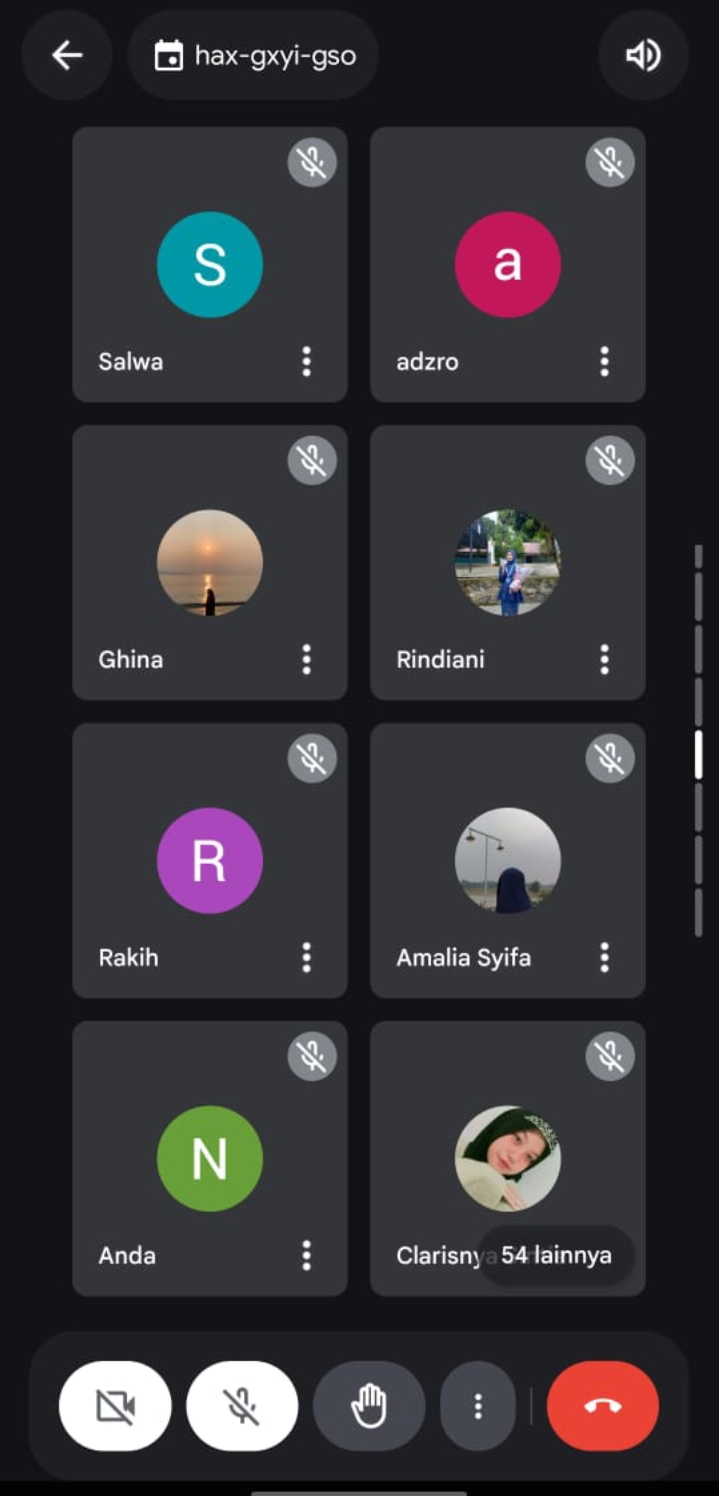Open more call options menu
Viewport: 719px width, 1496px height.
478,1407
